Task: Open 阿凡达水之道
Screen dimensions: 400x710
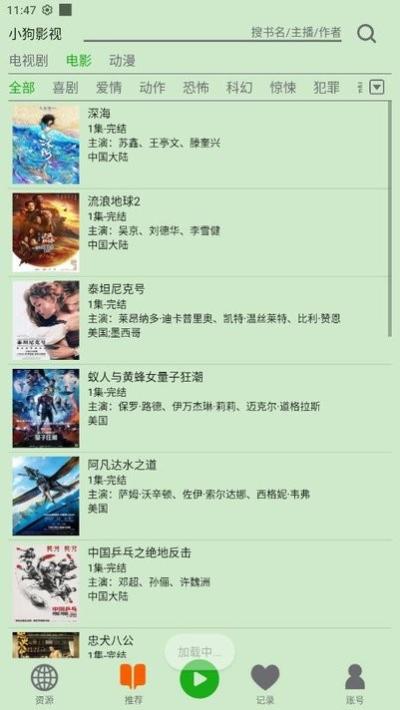Action: coord(199,496)
